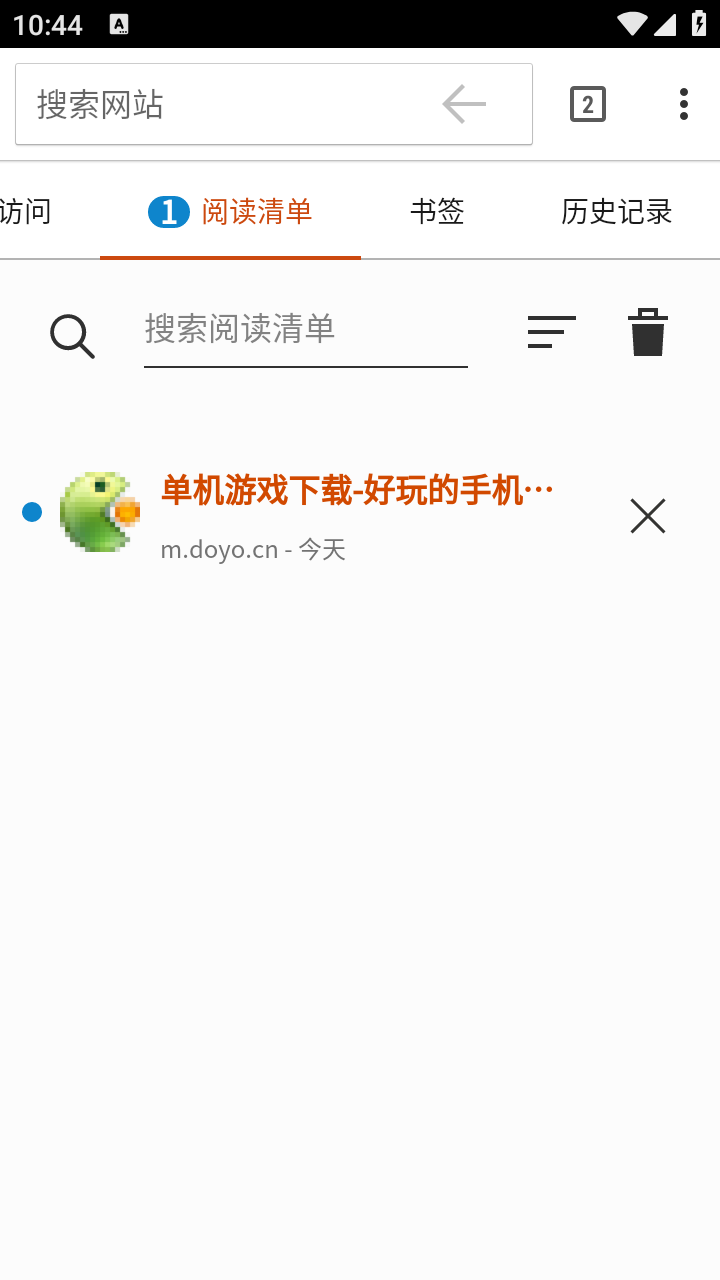Open the search reading list magnifier icon
720x1280 pixels.
71,335
